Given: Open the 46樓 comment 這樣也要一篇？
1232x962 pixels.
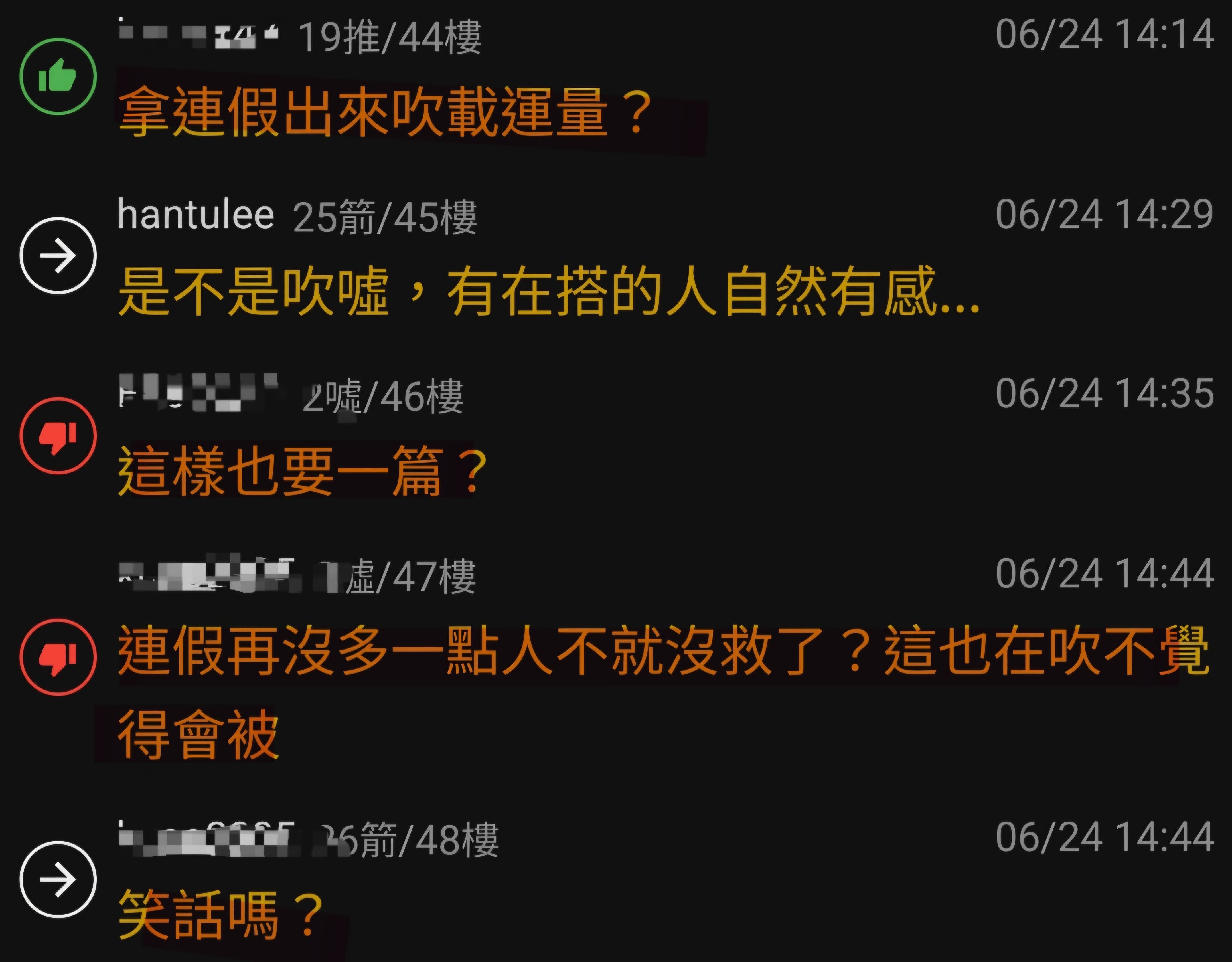Looking at the screenshot, I should pyautogui.click(x=302, y=472).
